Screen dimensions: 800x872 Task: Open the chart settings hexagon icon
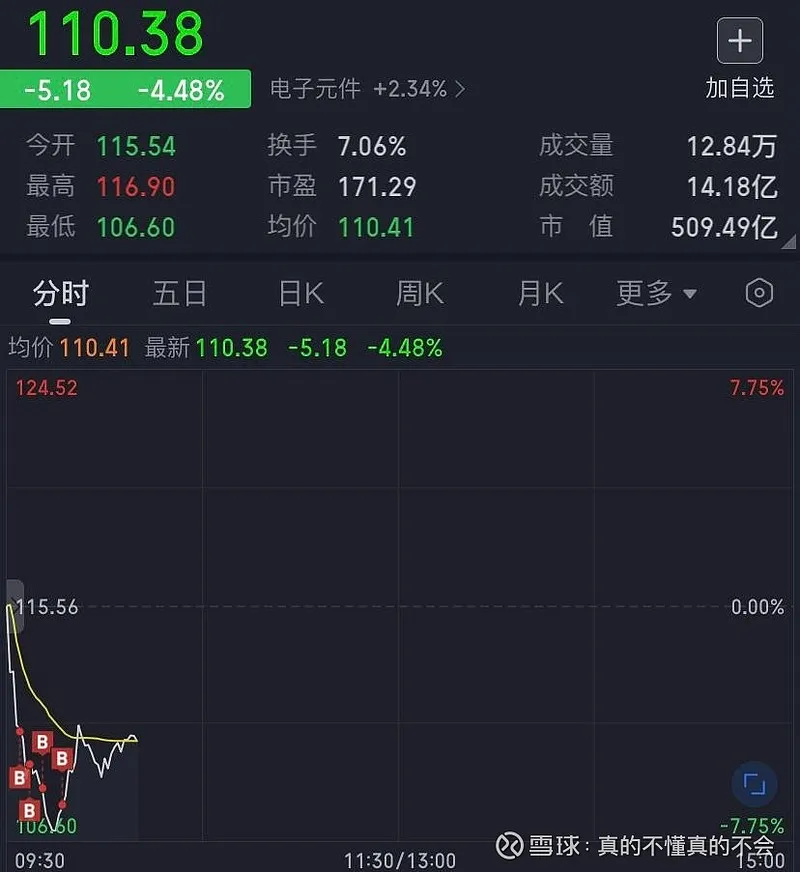click(760, 293)
